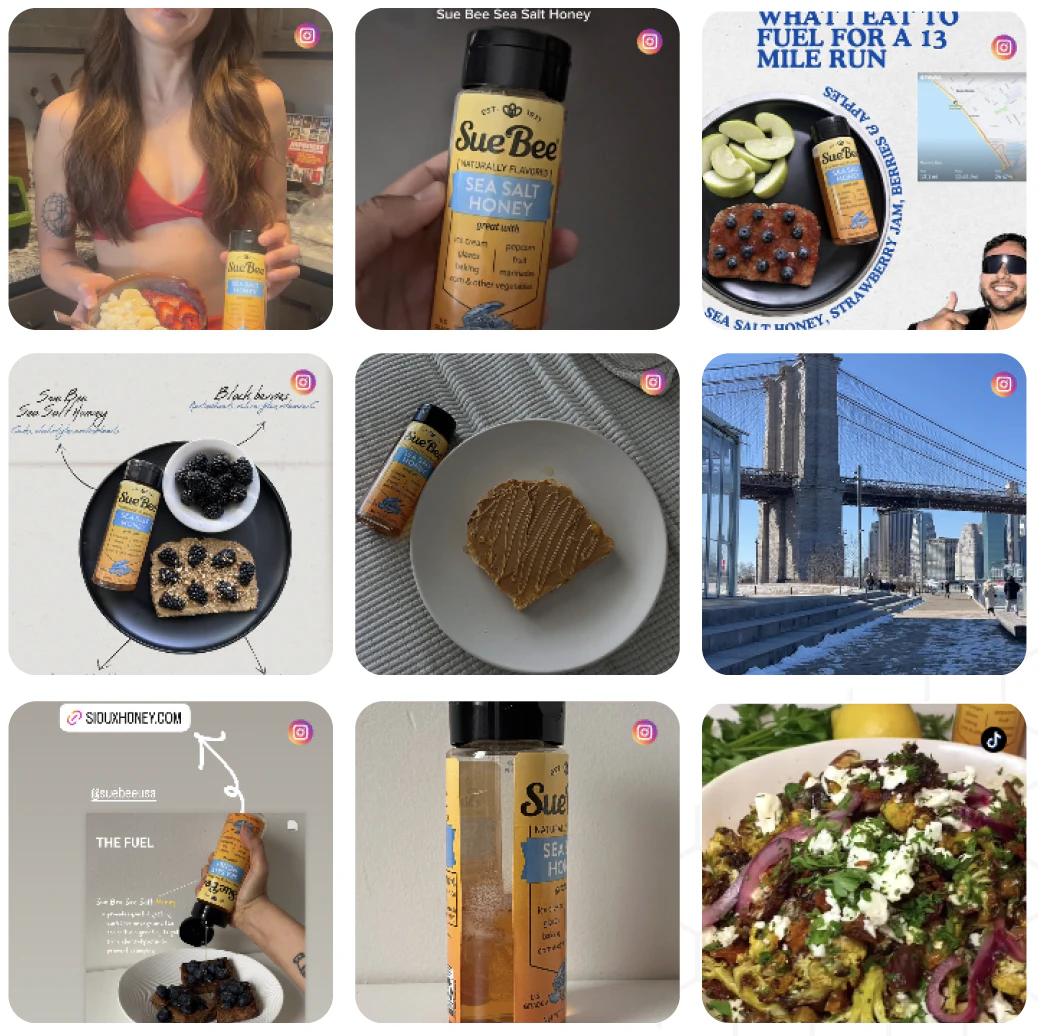This screenshot has width=1038, height=1036.
Task: Open the TikTok cauliflower salad post
Action: [863, 860]
